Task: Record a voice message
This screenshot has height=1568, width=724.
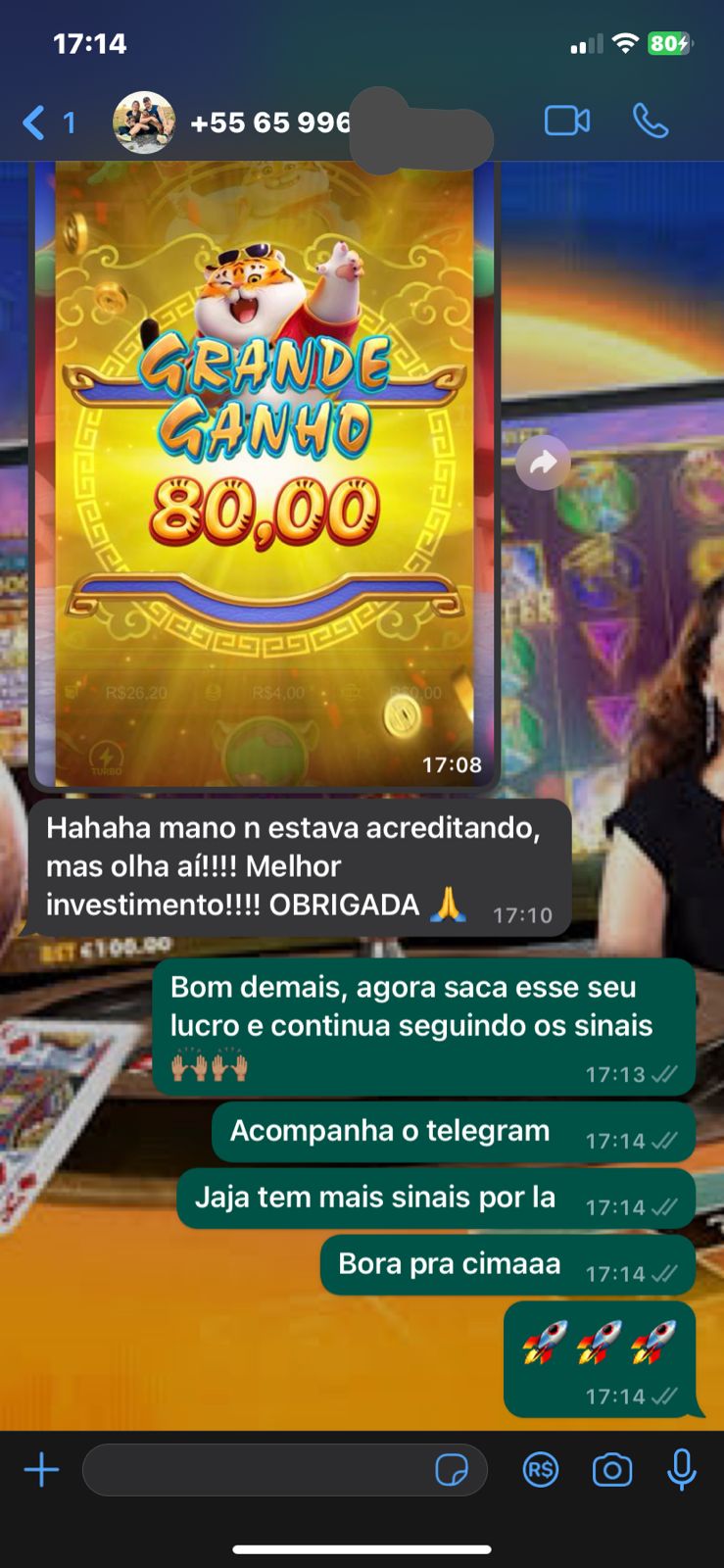Action: click(682, 1470)
